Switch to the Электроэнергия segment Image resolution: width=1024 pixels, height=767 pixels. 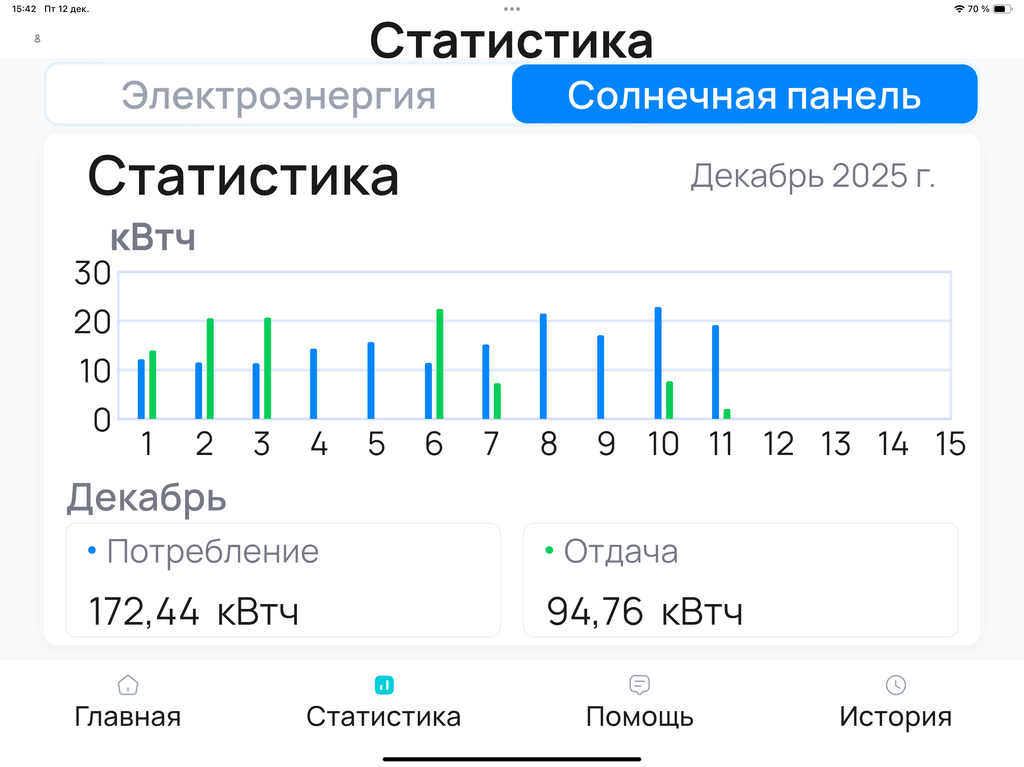coord(278,95)
